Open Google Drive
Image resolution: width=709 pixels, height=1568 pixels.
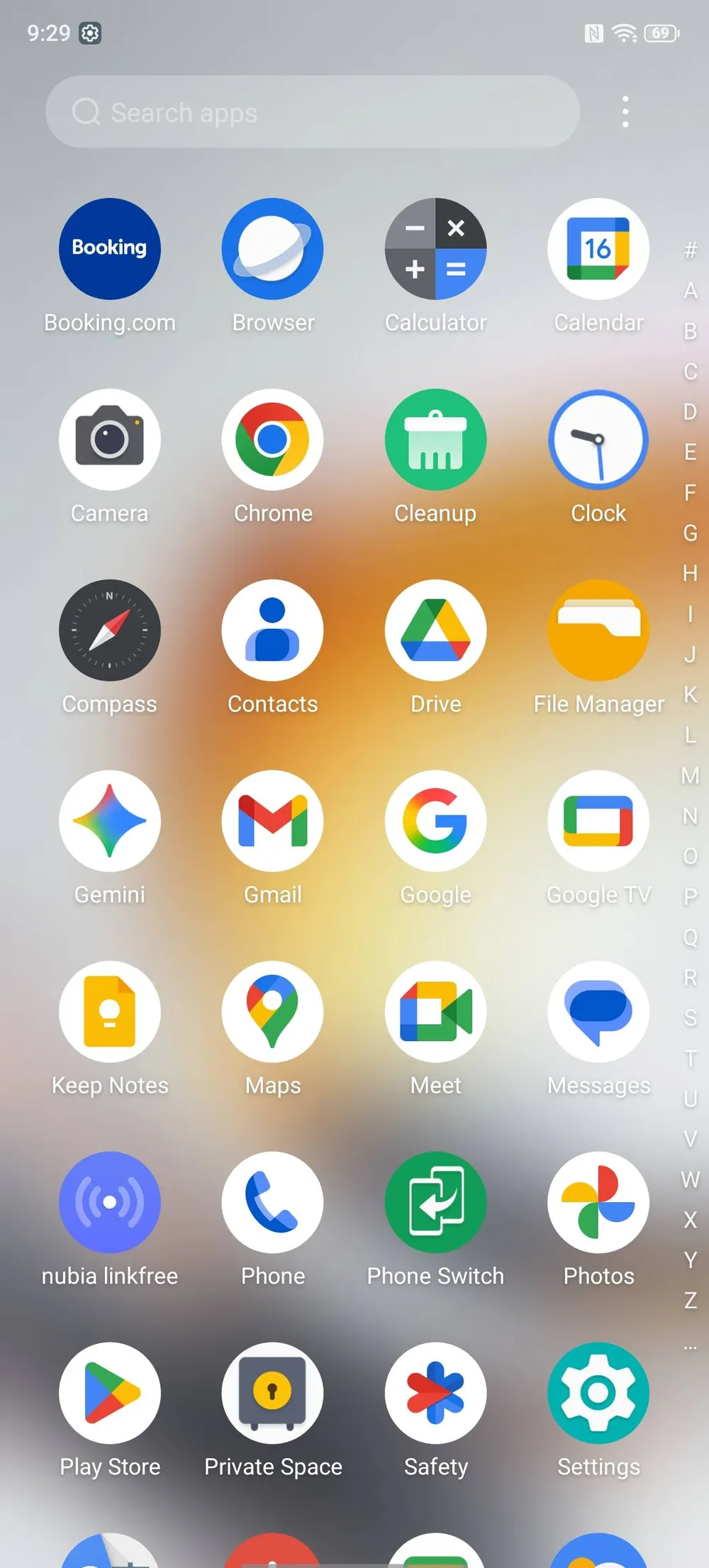pyautogui.click(x=435, y=630)
